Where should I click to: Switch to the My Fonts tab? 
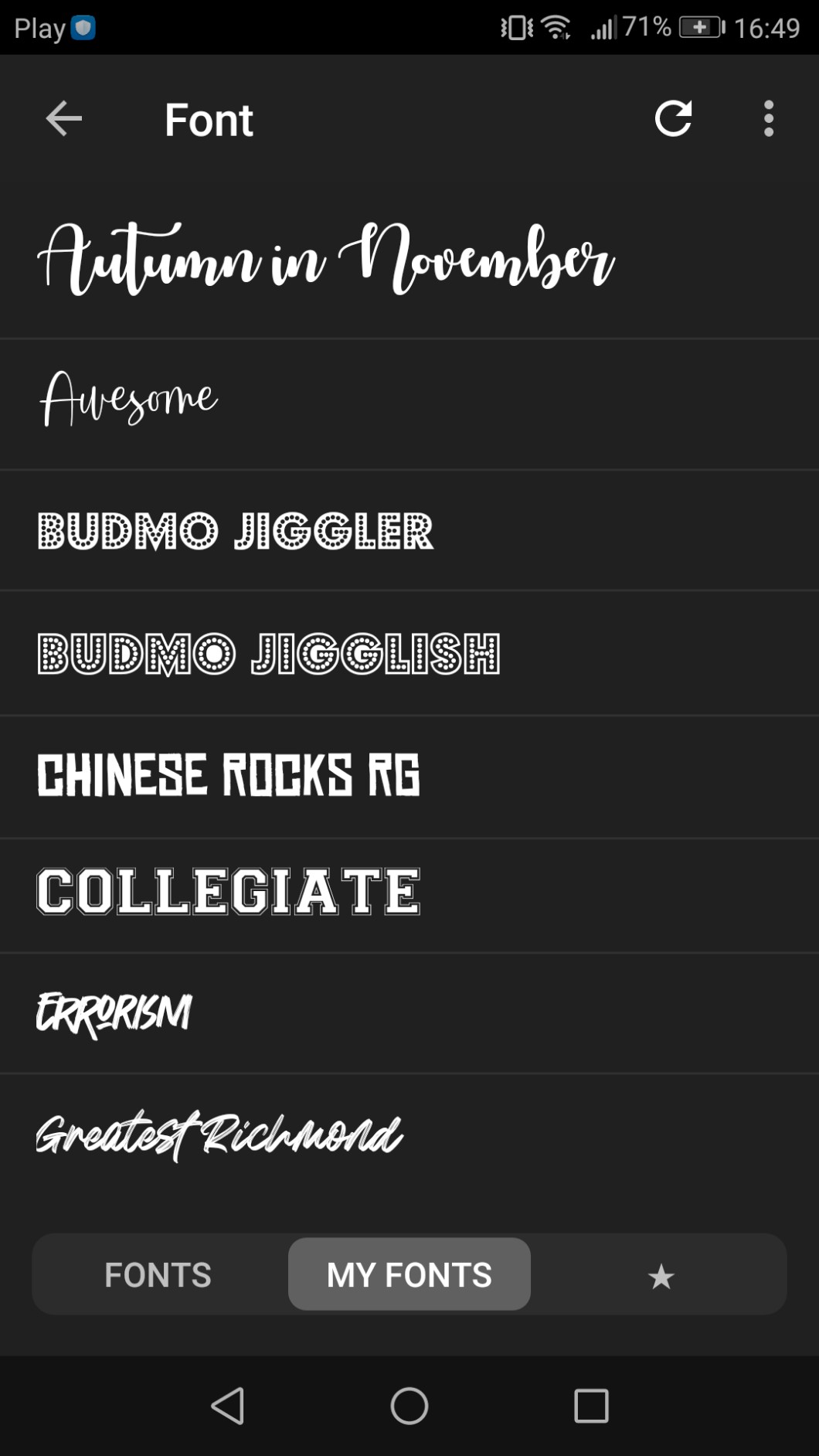coord(409,1274)
